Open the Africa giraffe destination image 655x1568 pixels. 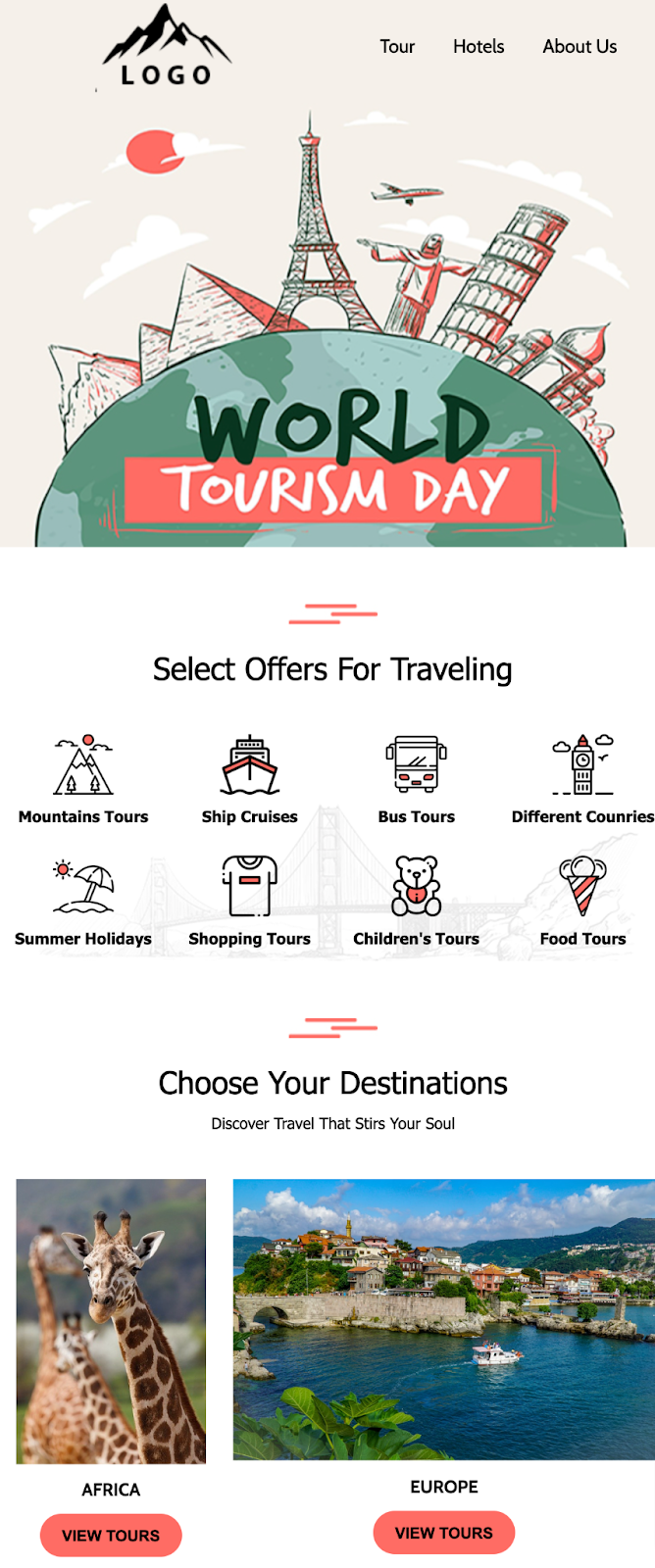pyautogui.click(x=111, y=1320)
